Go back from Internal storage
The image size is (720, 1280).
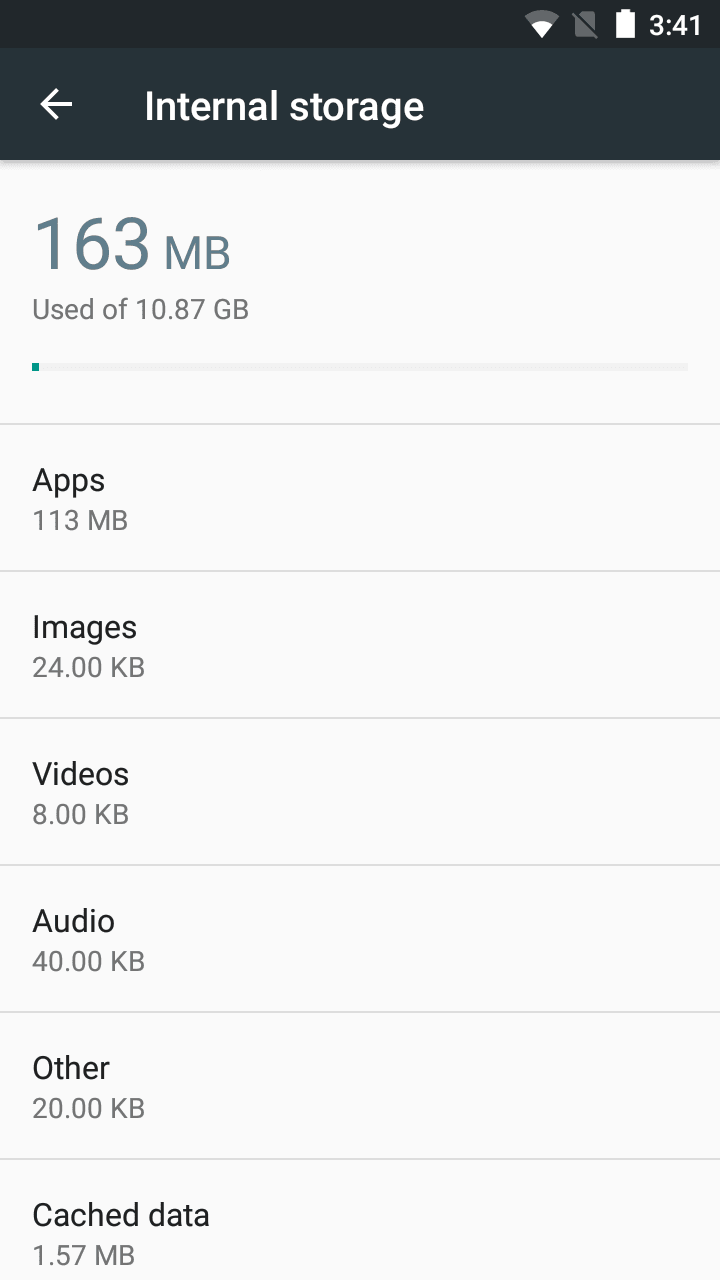click(56, 105)
